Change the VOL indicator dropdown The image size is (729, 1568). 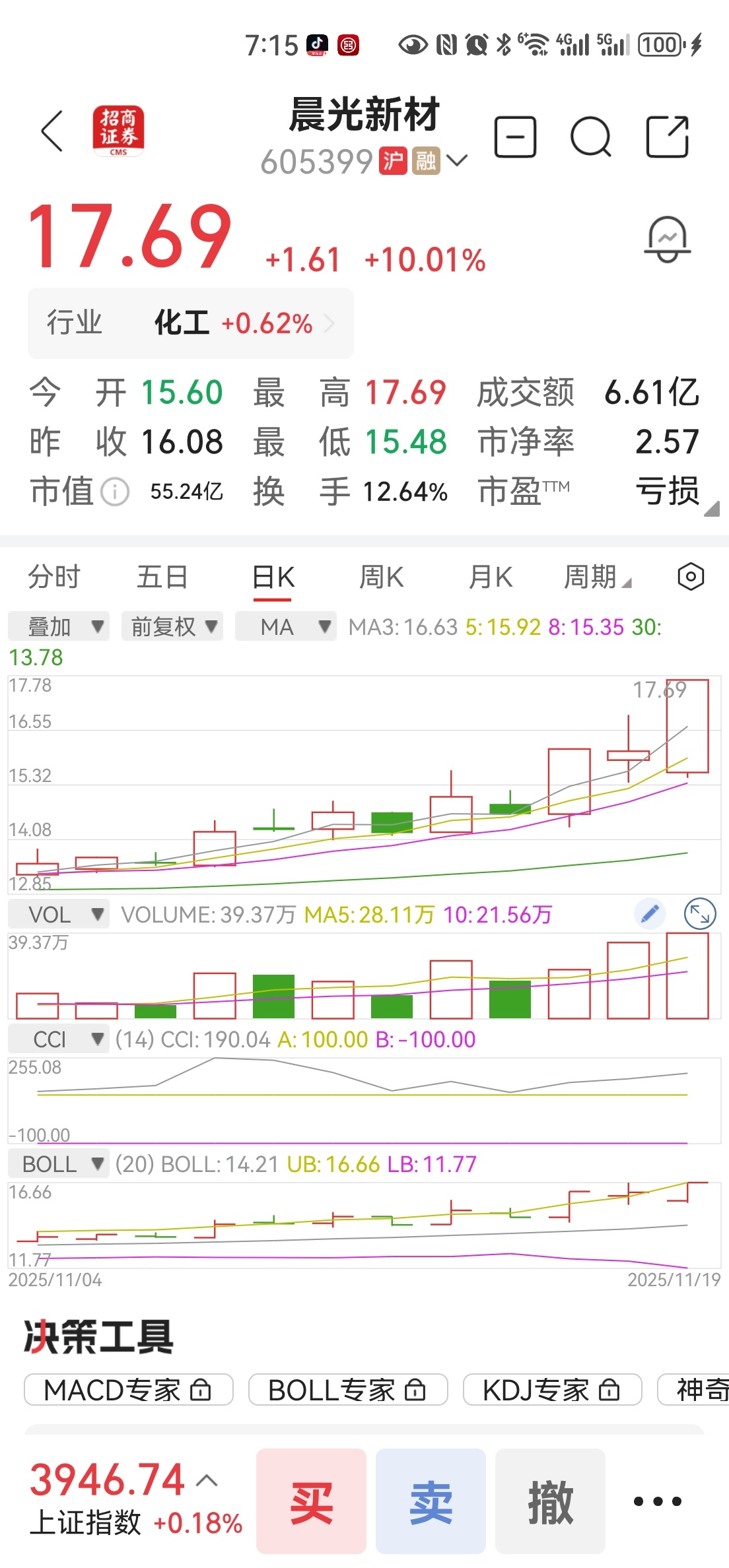coord(59,914)
